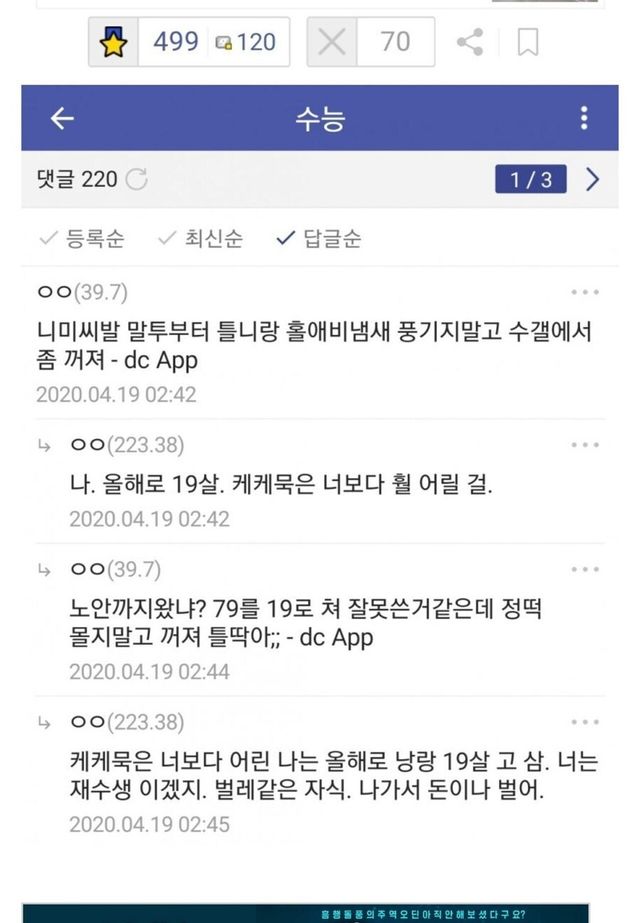The image size is (640, 923).
Task: Open more options on the 02:42 comment by ㅇㅇ(39.7)
Action: click(585, 293)
